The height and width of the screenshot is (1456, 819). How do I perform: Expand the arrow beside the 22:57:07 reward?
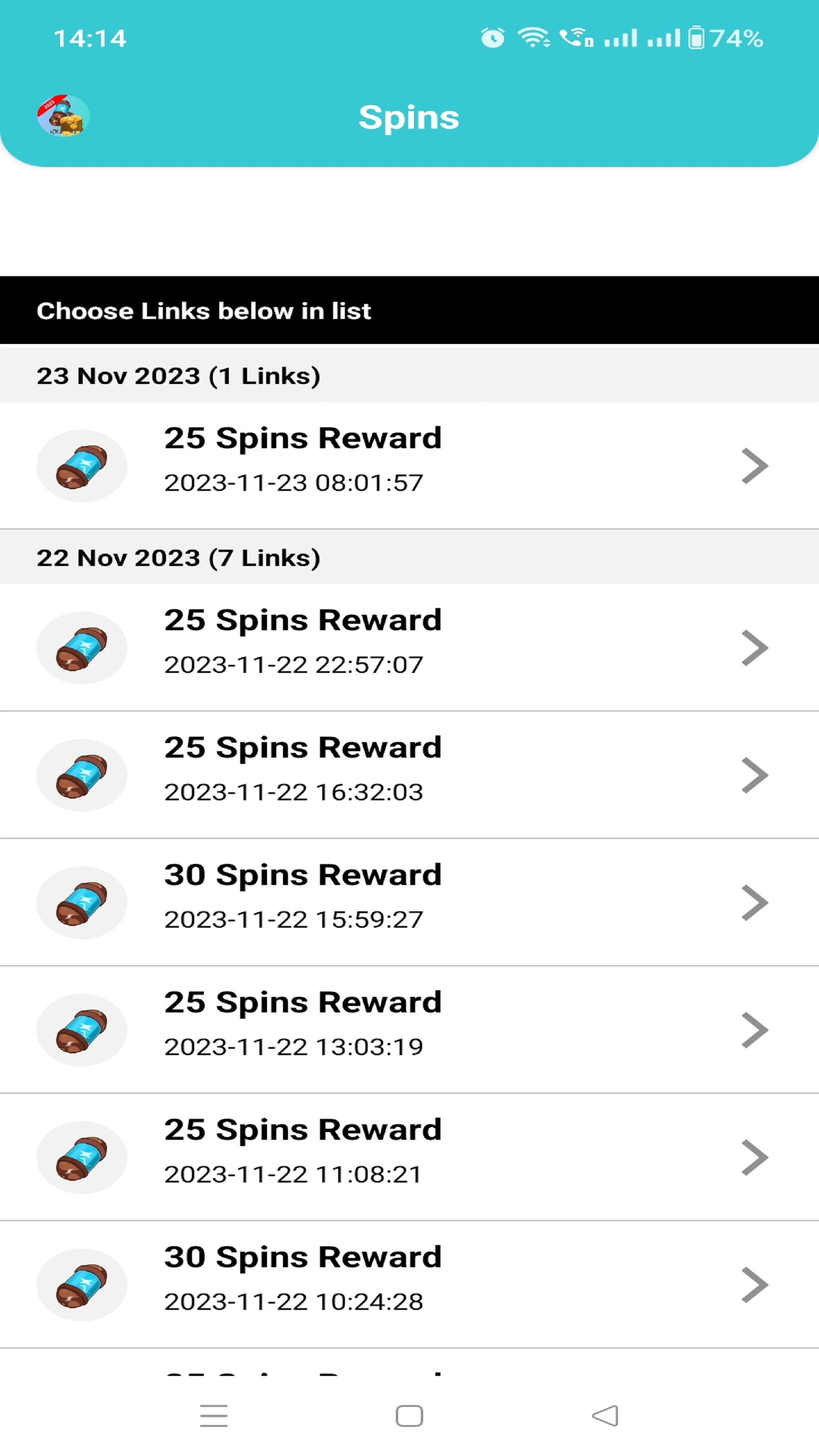click(x=753, y=648)
